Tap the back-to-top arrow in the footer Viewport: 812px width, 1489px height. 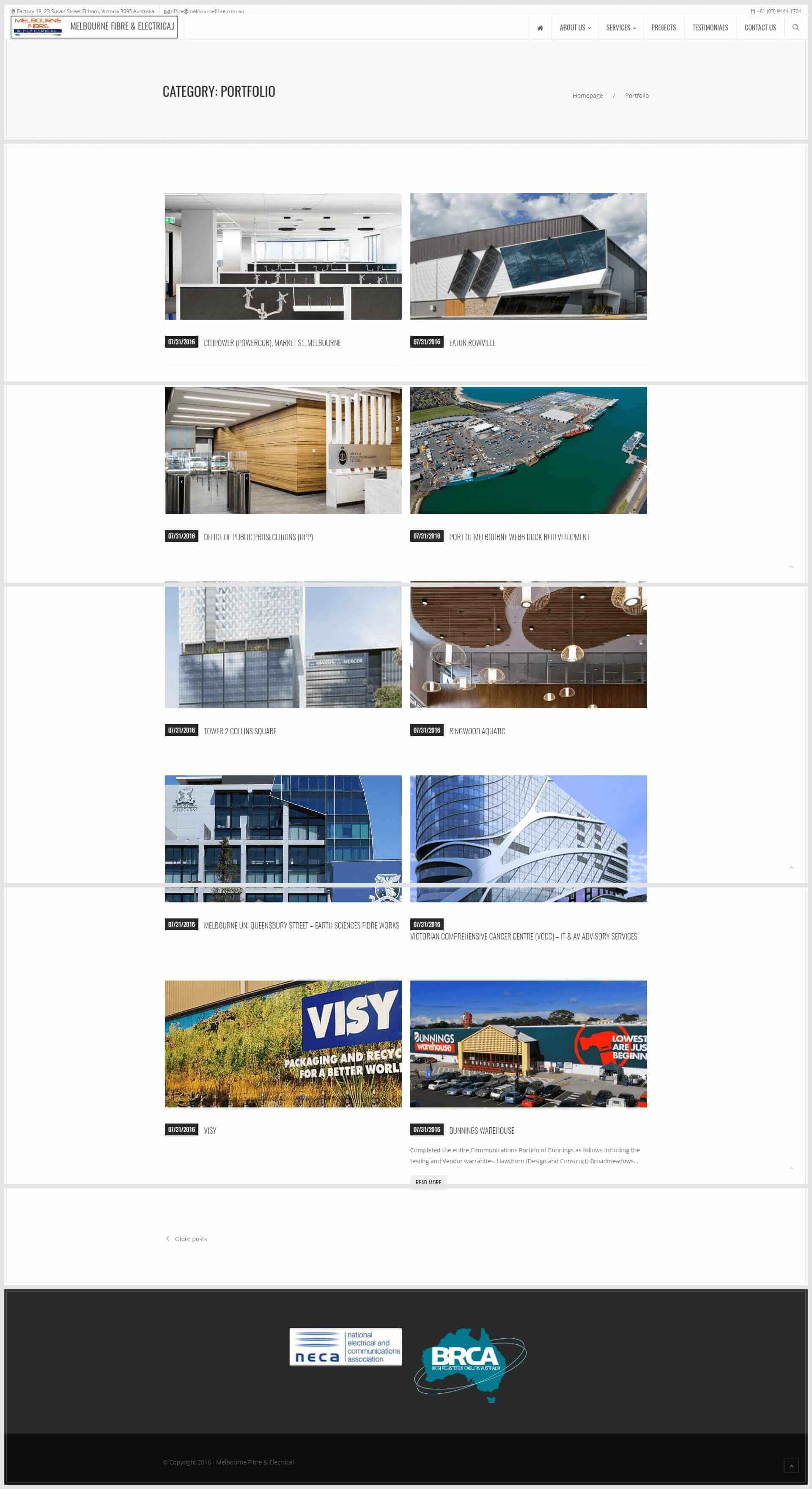point(791,1465)
